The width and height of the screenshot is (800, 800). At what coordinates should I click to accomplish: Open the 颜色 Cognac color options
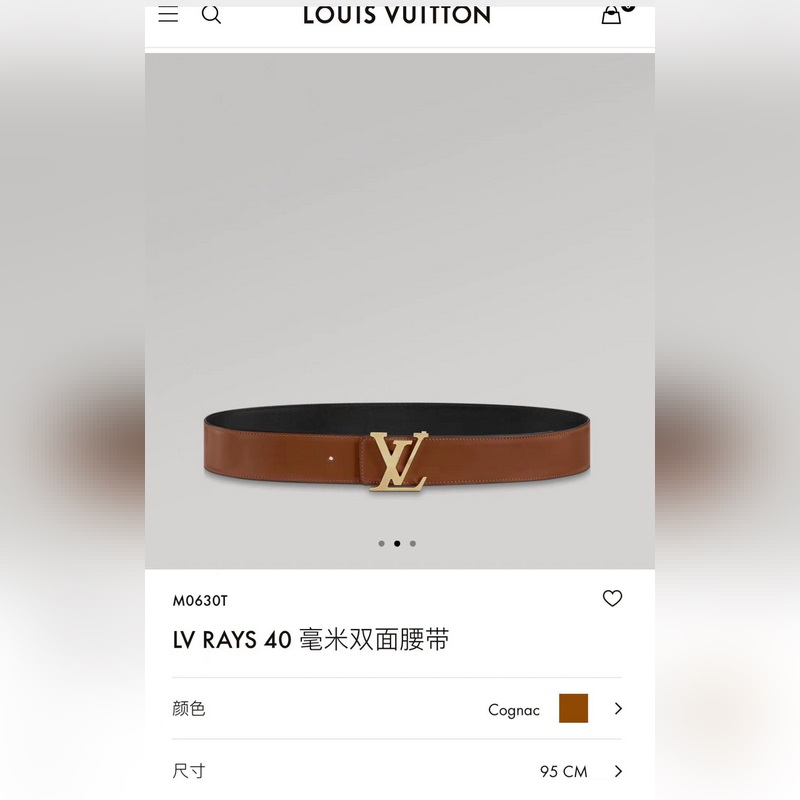618,708
